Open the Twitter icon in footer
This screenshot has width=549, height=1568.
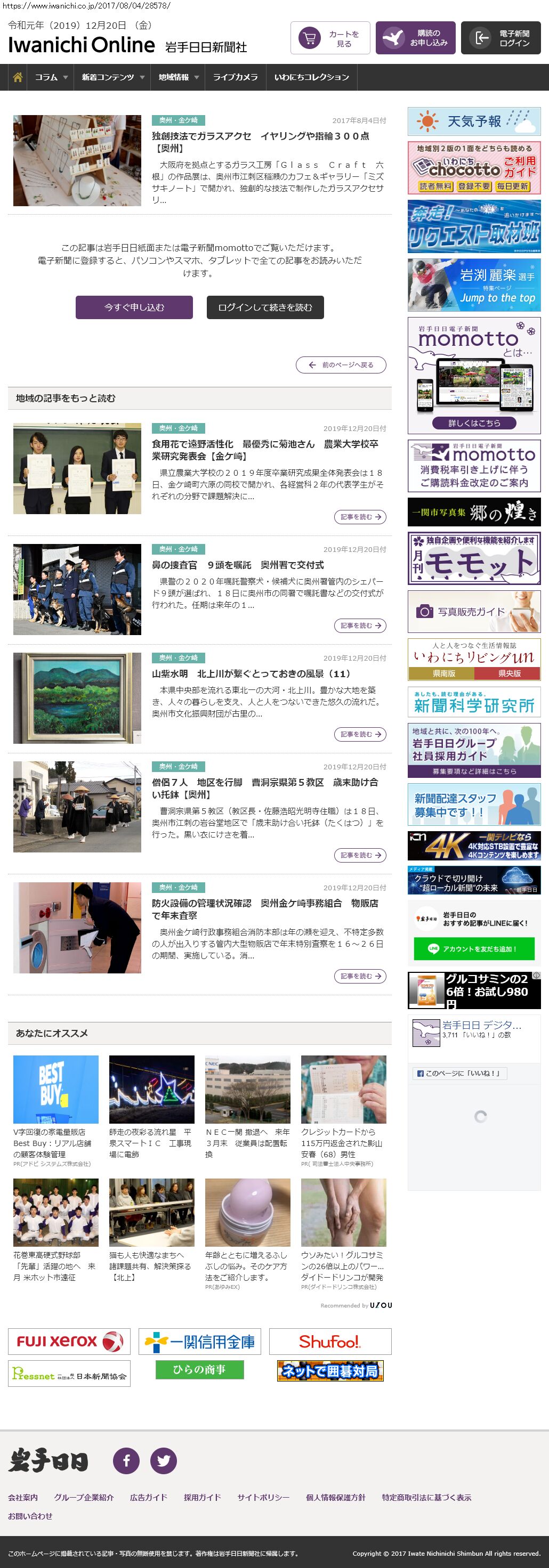[164, 1460]
